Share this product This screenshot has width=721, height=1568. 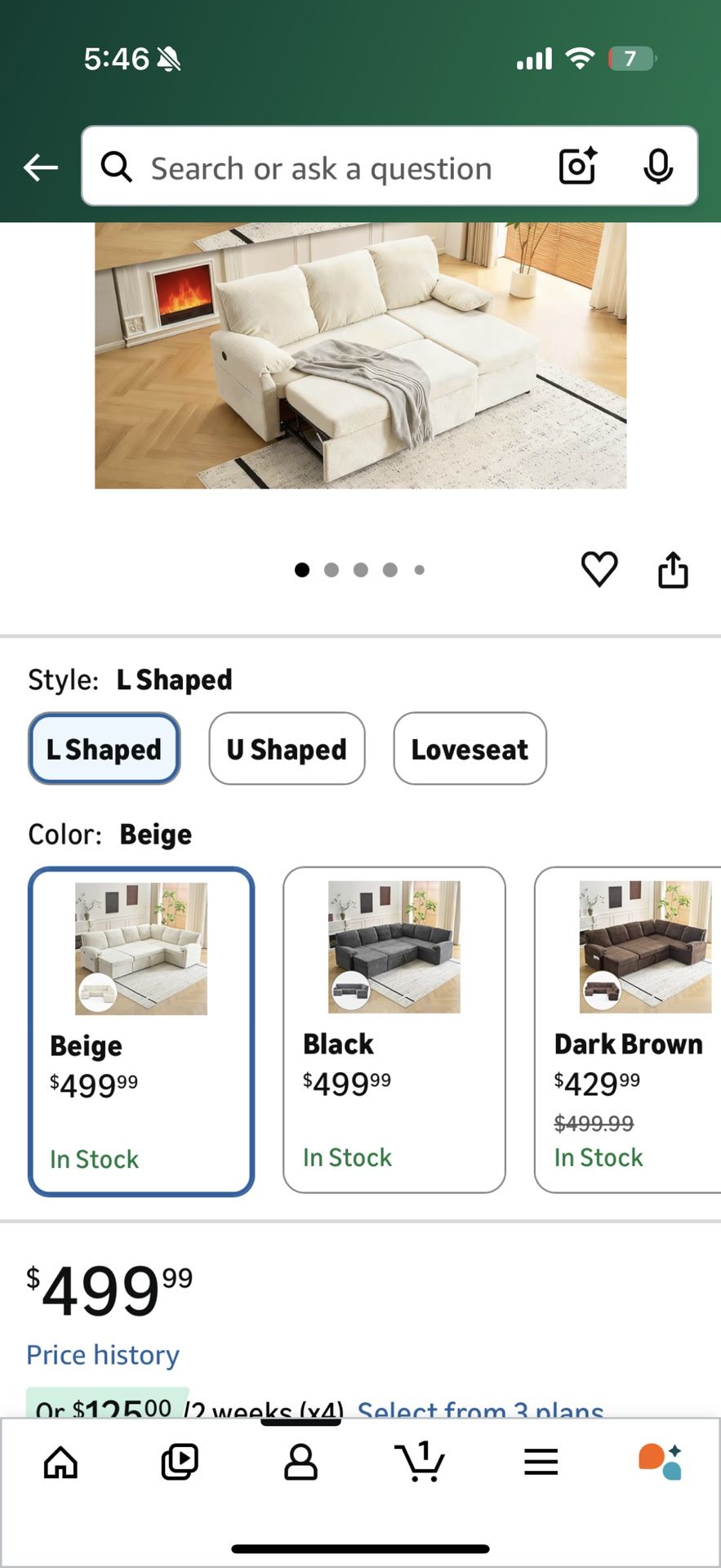click(x=673, y=570)
